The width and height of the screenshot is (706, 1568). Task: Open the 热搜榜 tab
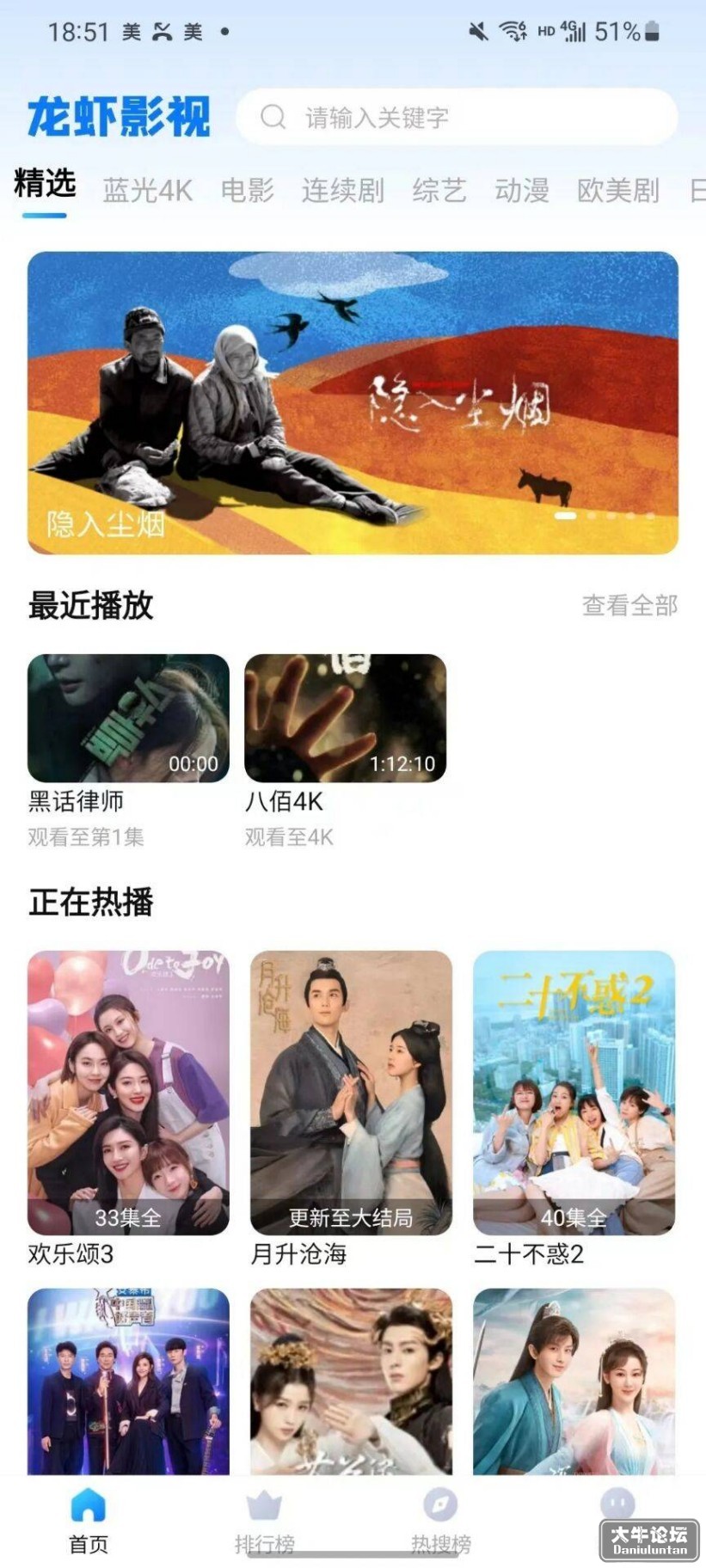click(440, 1522)
